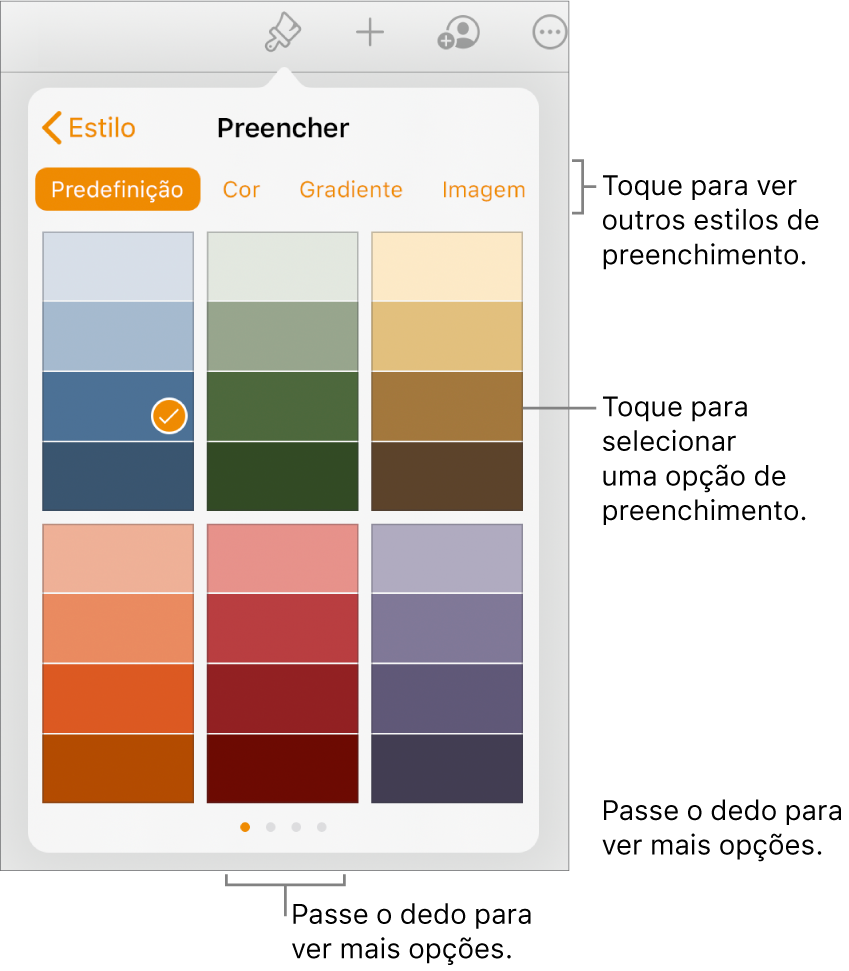The height and width of the screenshot is (971, 849).
Task: Switch to the Cor tab
Action: (241, 189)
